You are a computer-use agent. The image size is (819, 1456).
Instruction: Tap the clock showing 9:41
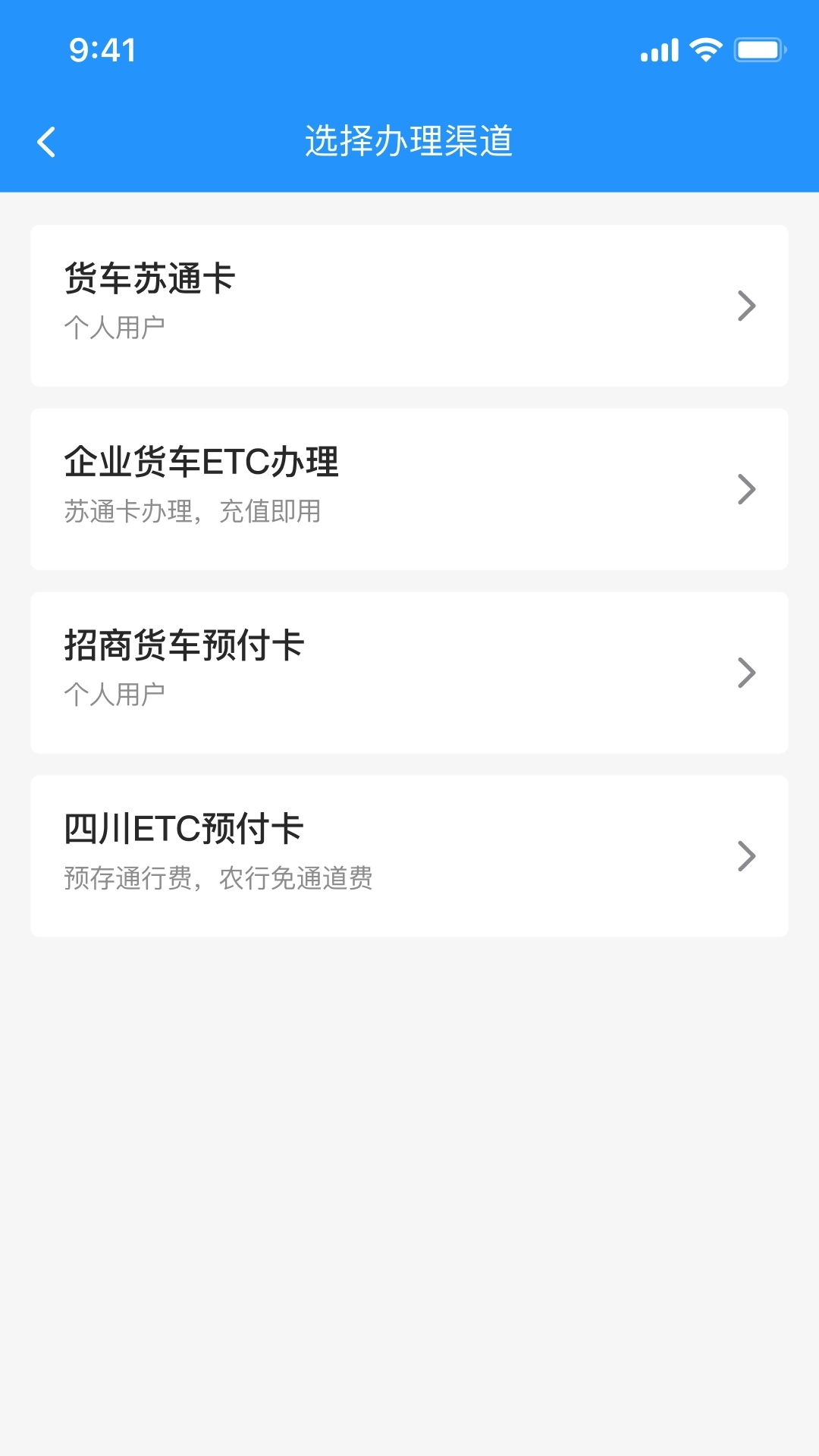(102, 50)
